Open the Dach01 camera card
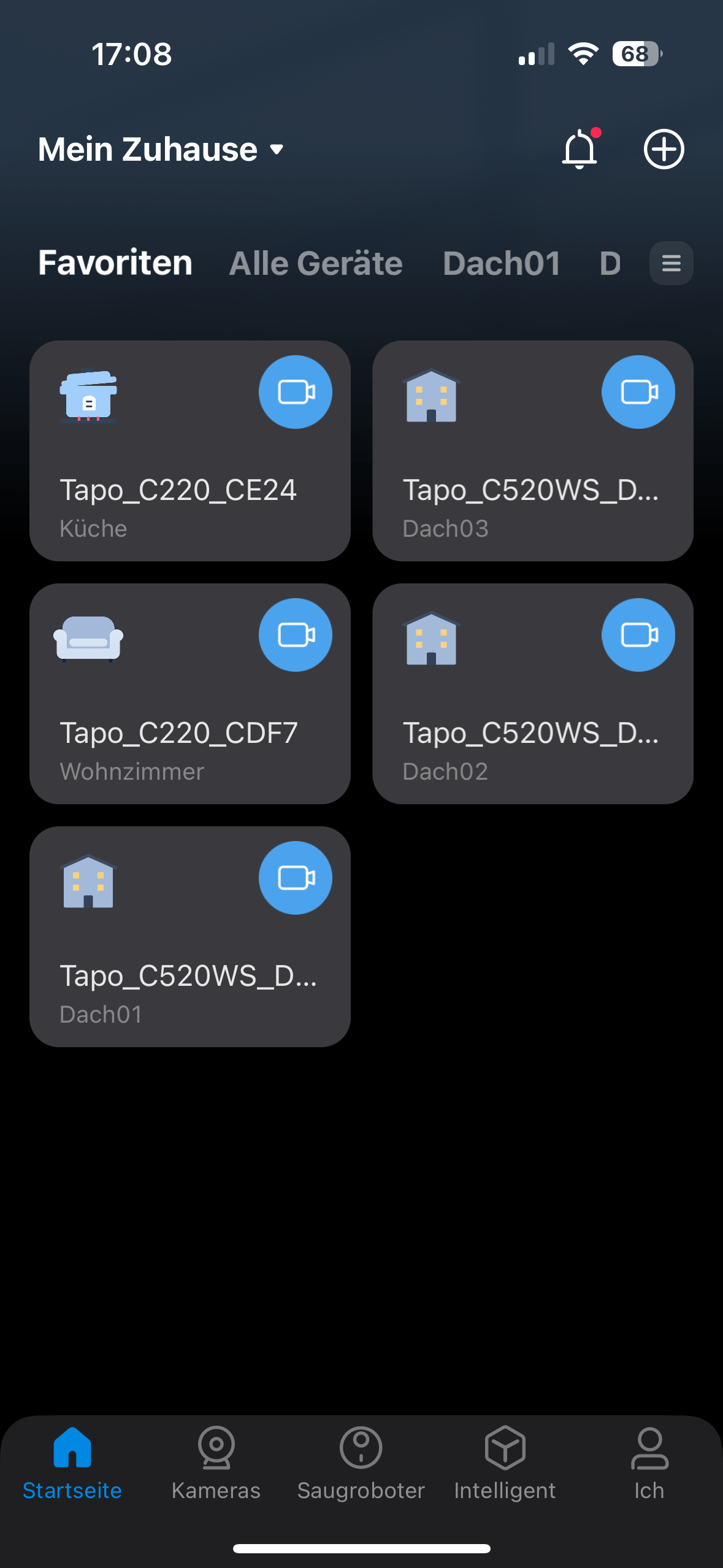The image size is (723, 1568). pos(178,975)
